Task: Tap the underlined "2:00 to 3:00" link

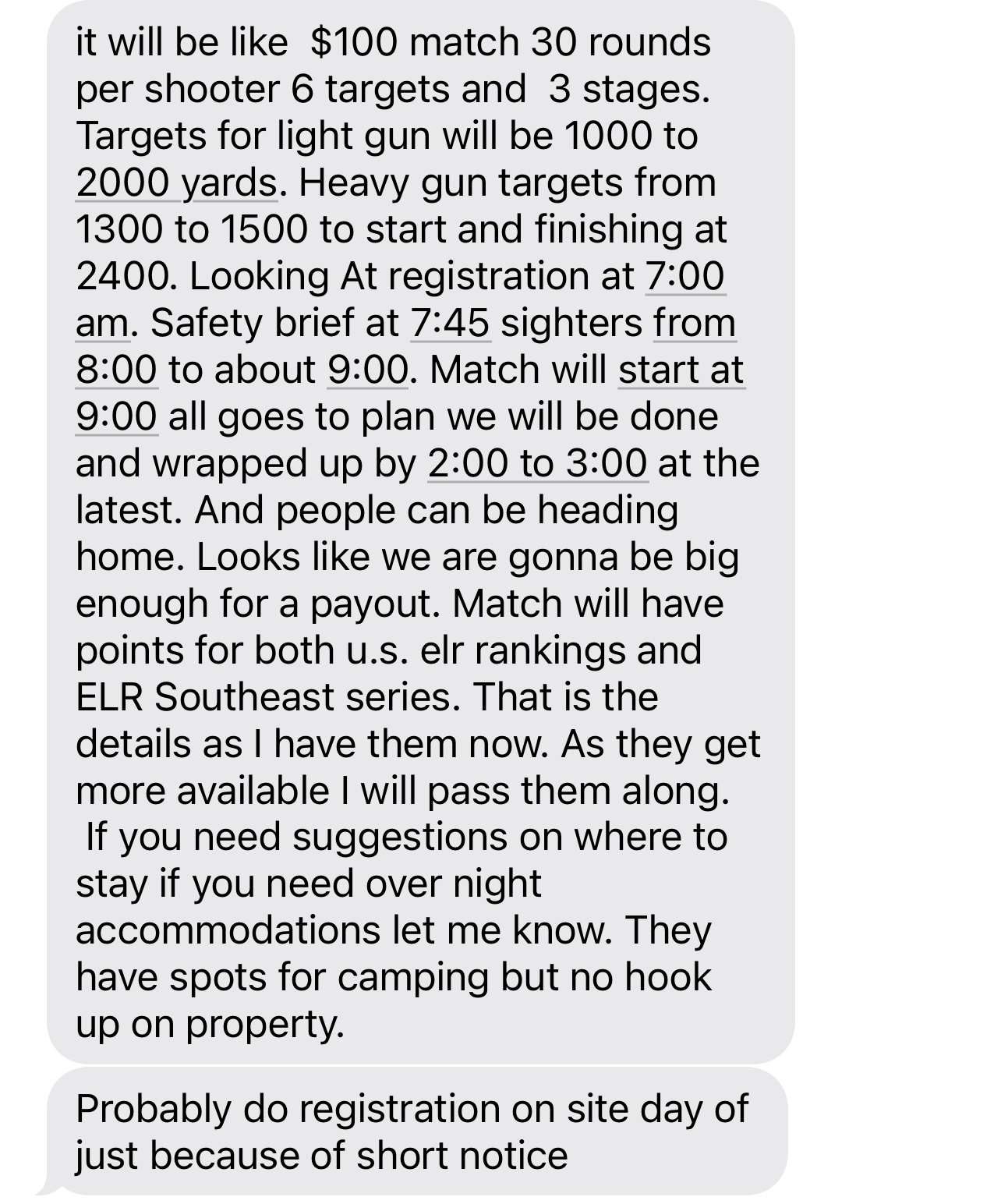Action: tap(537, 464)
